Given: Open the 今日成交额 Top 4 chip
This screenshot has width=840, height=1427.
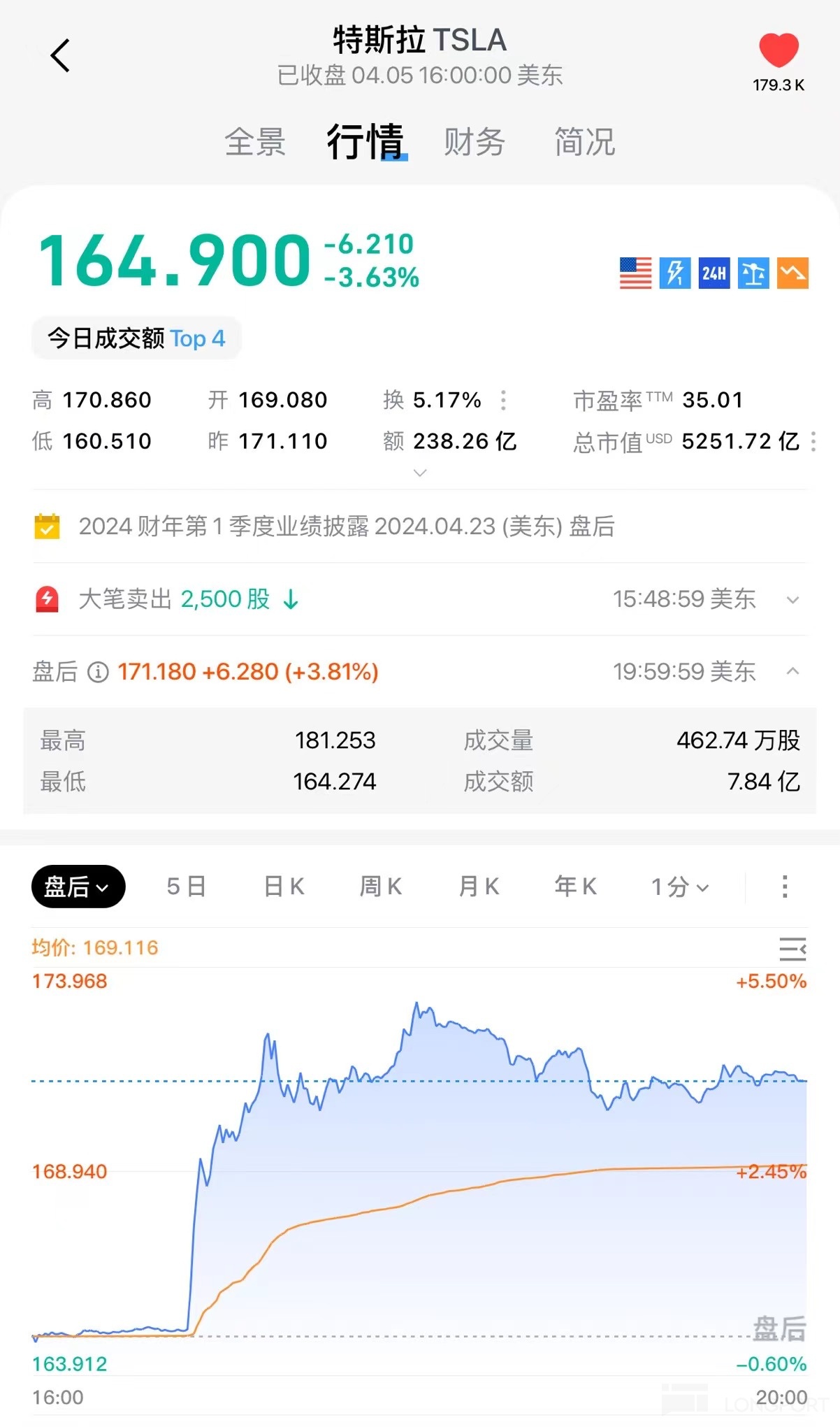Looking at the screenshot, I should pyautogui.click(x=136, y=338).
